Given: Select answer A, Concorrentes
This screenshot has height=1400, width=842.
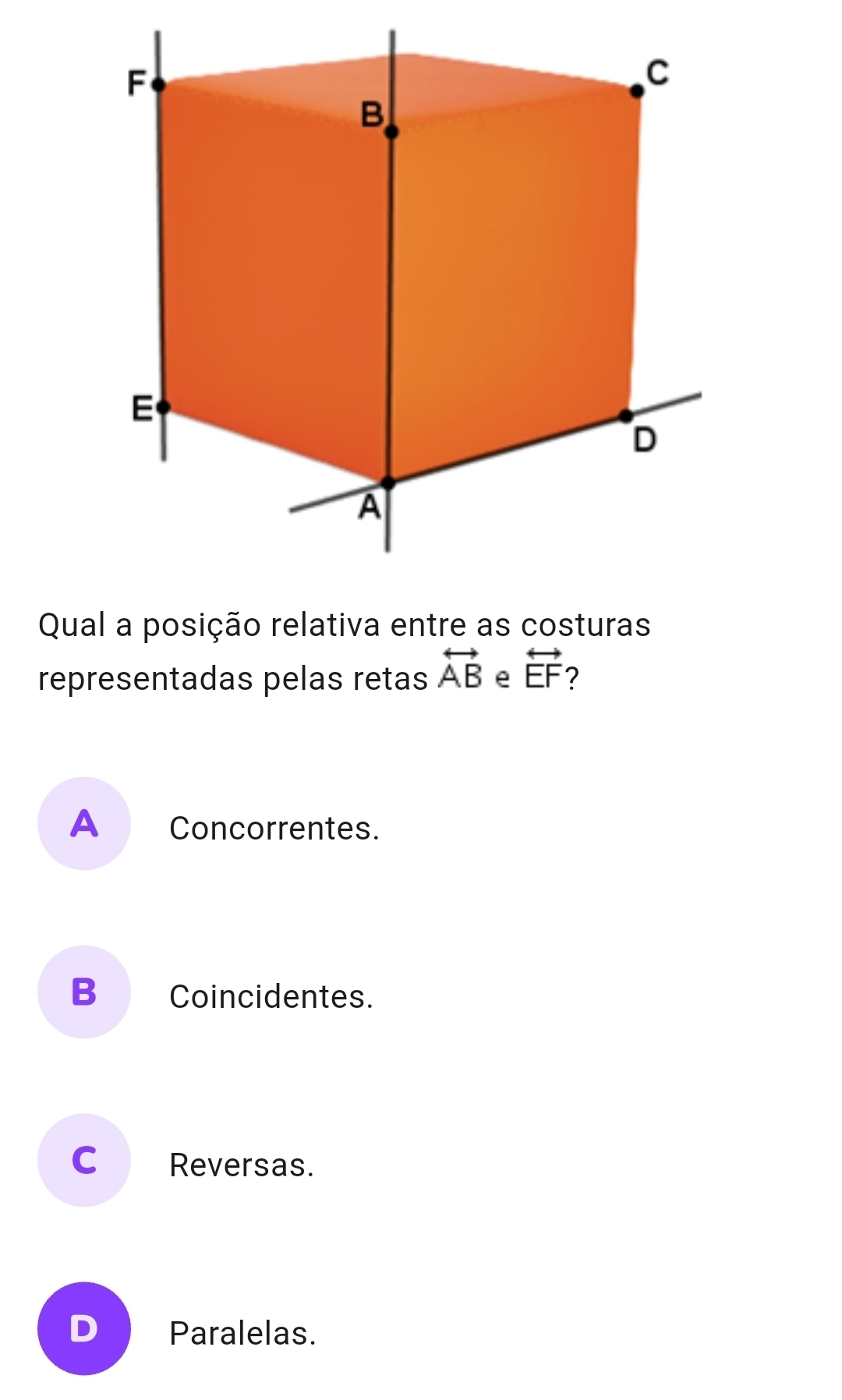Looking at the screenshot, I should point(84,824).
